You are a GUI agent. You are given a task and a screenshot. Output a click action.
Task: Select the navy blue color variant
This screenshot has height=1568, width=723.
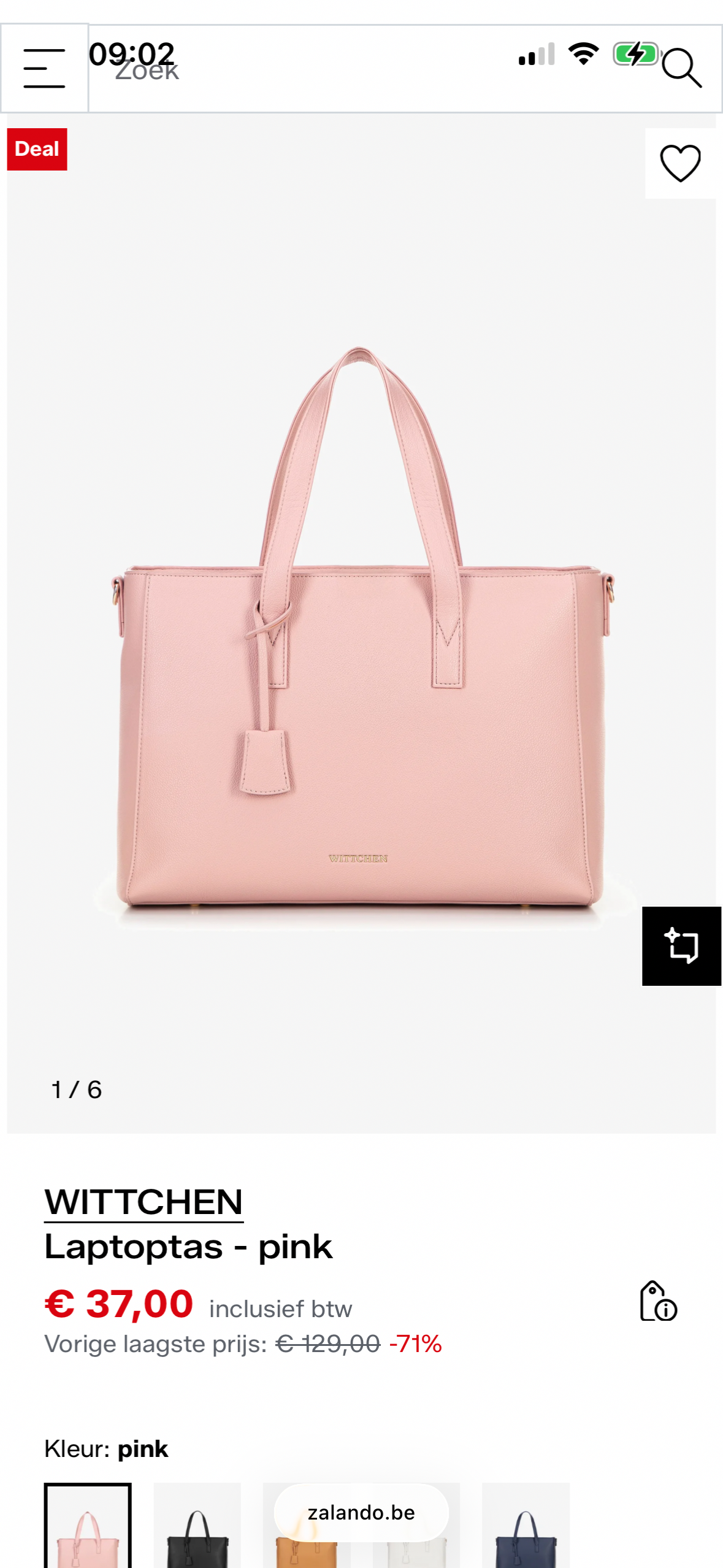tap(525, 1528)
